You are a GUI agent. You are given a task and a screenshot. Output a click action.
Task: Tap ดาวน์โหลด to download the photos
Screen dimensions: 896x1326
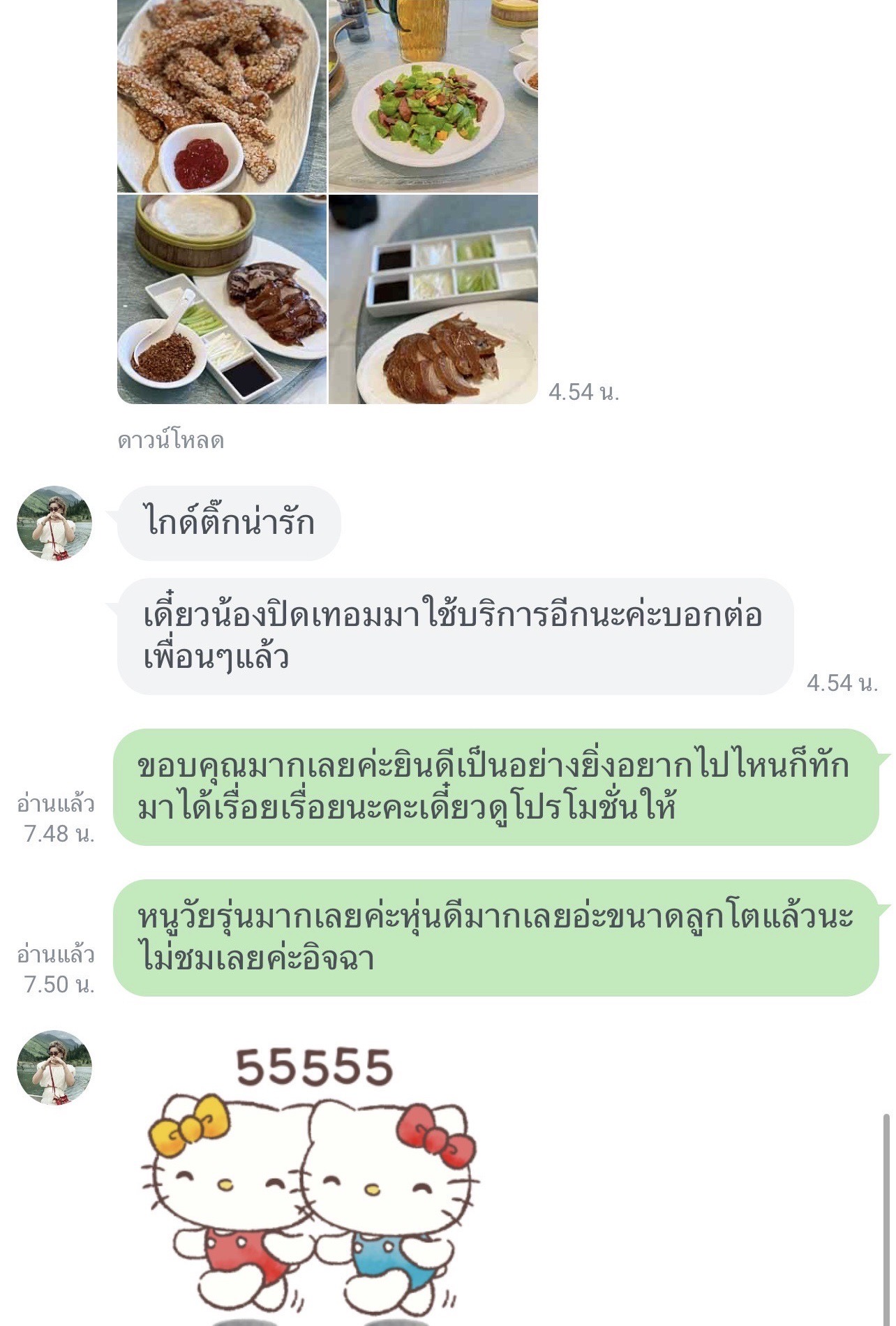point(170,441)
